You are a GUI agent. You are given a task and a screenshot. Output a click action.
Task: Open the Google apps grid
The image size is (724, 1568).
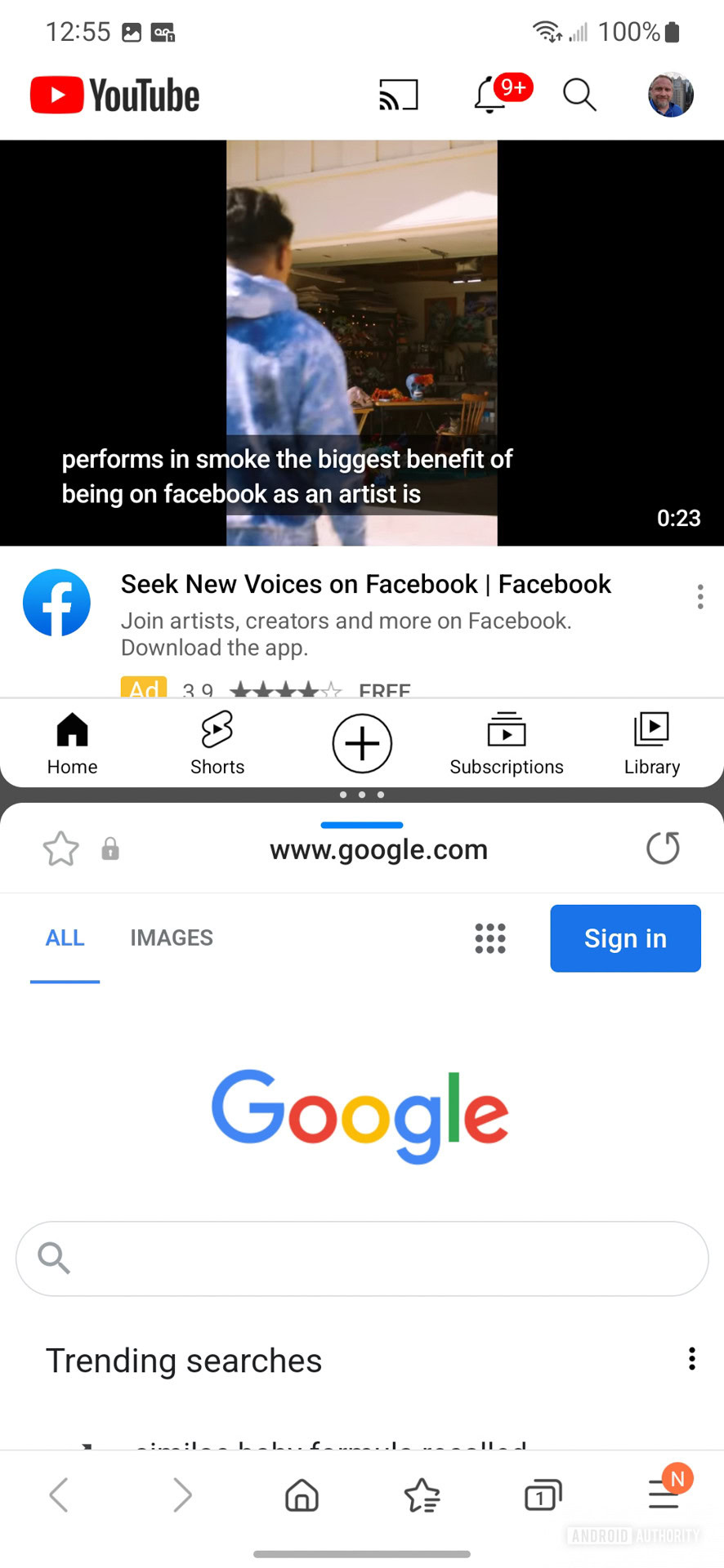(490, 938)
